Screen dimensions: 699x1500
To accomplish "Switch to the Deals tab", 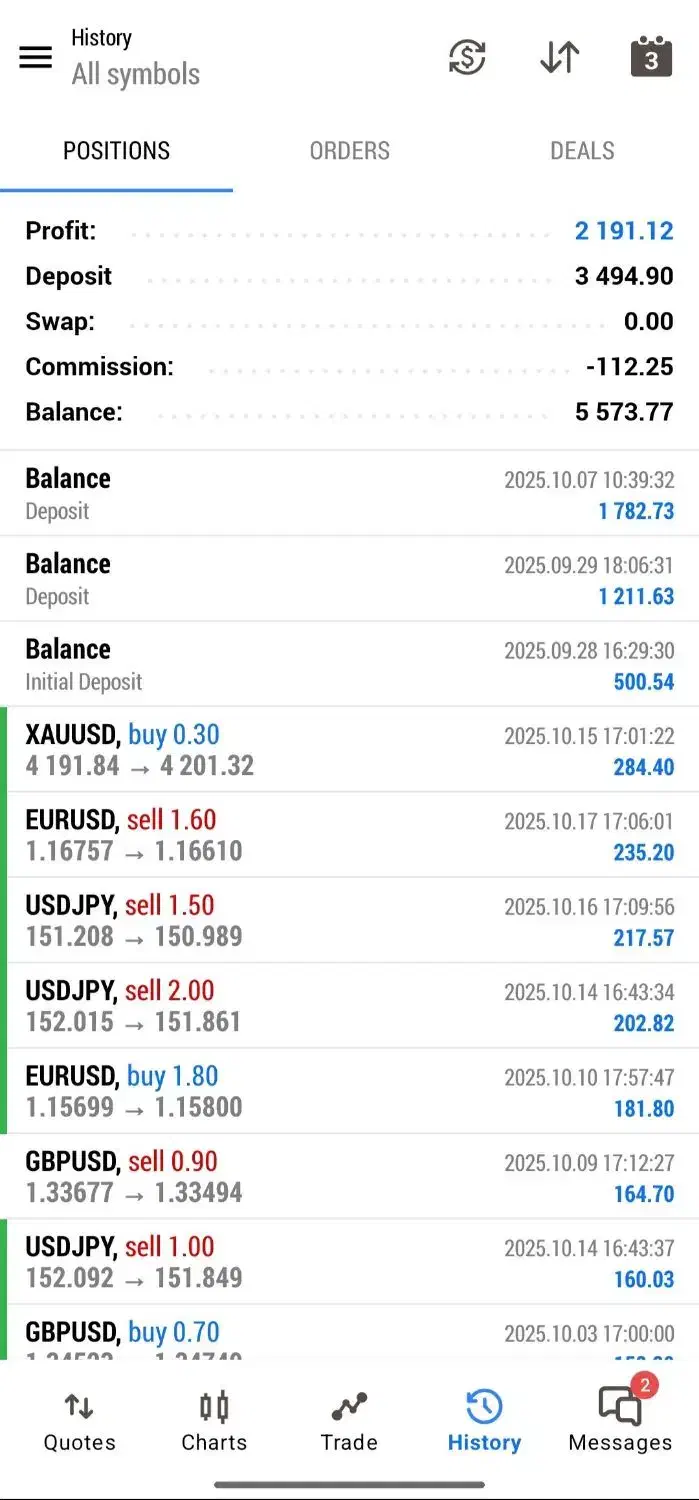I will pyautogui.click(x=582, y=151).
